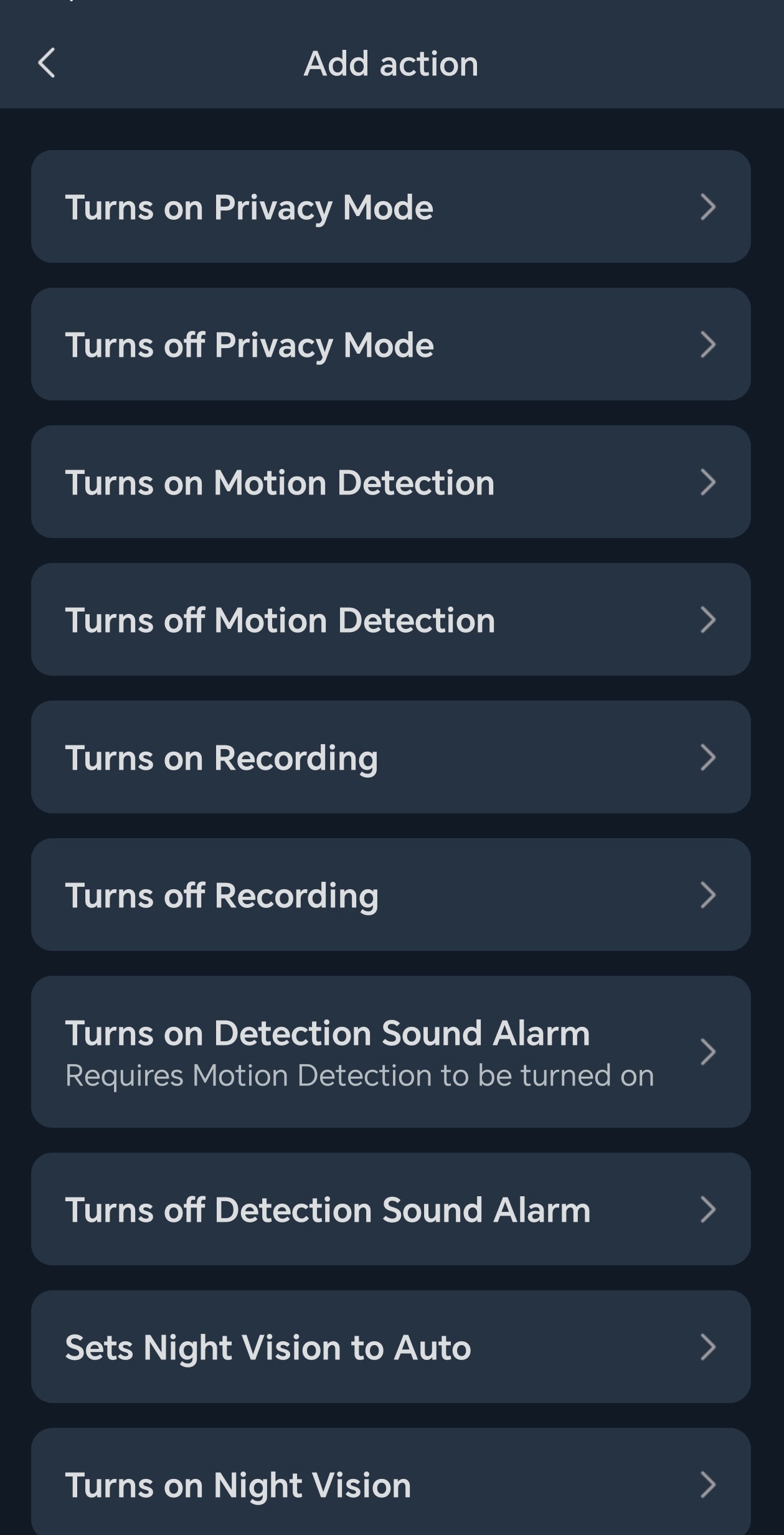This screenshot has height=1535, width=784.
Task: Tap Turns on Night Vision action
Action: [390, 1485]
